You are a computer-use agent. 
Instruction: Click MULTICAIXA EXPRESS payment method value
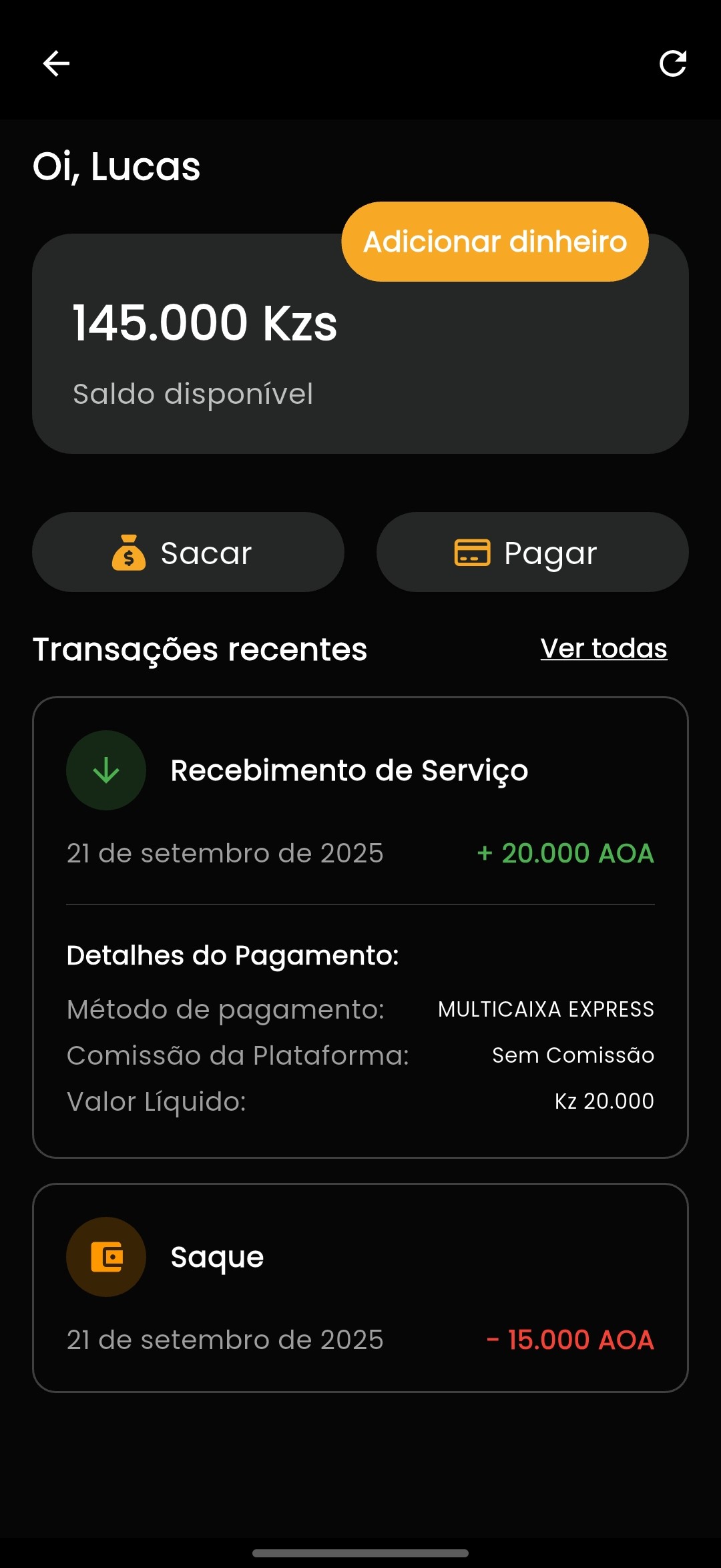click(545, 1009)
